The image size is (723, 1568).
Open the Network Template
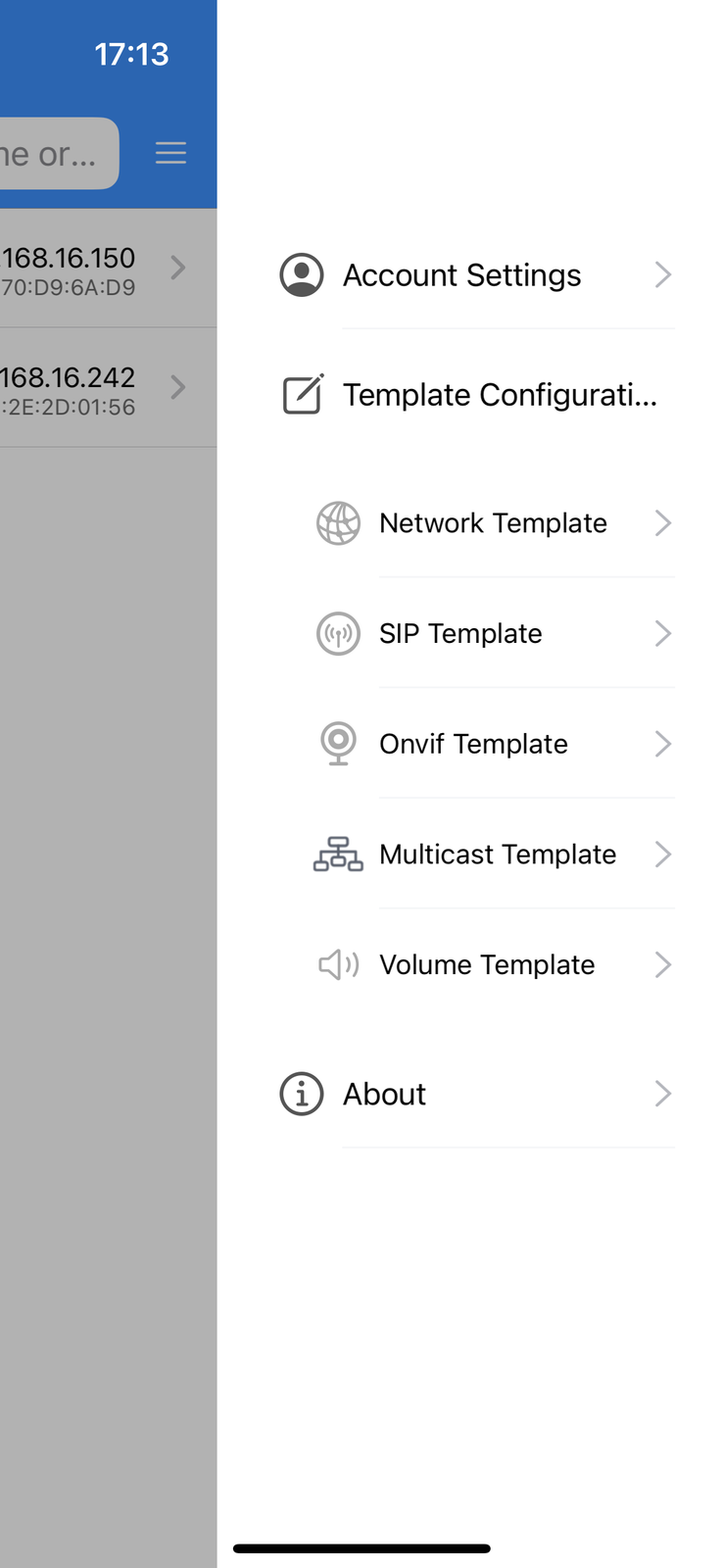[494, 523]
